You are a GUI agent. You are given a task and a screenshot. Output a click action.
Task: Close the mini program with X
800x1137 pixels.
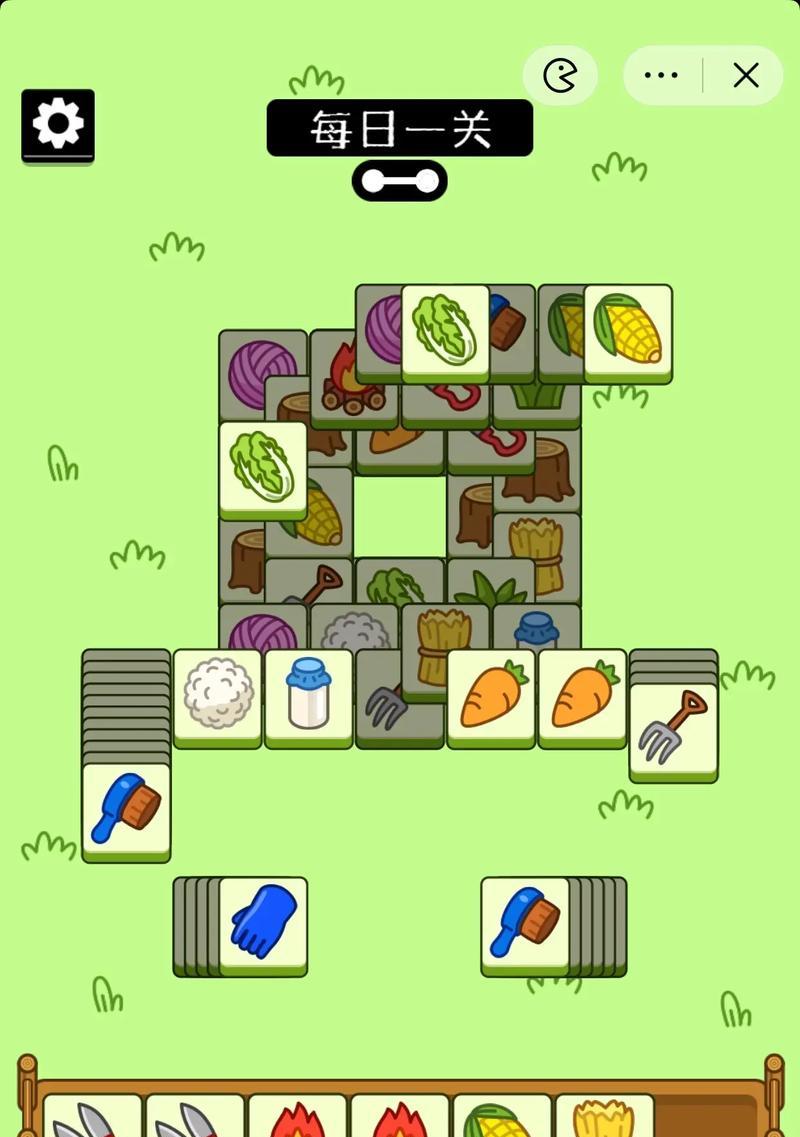tap(746, 75)
